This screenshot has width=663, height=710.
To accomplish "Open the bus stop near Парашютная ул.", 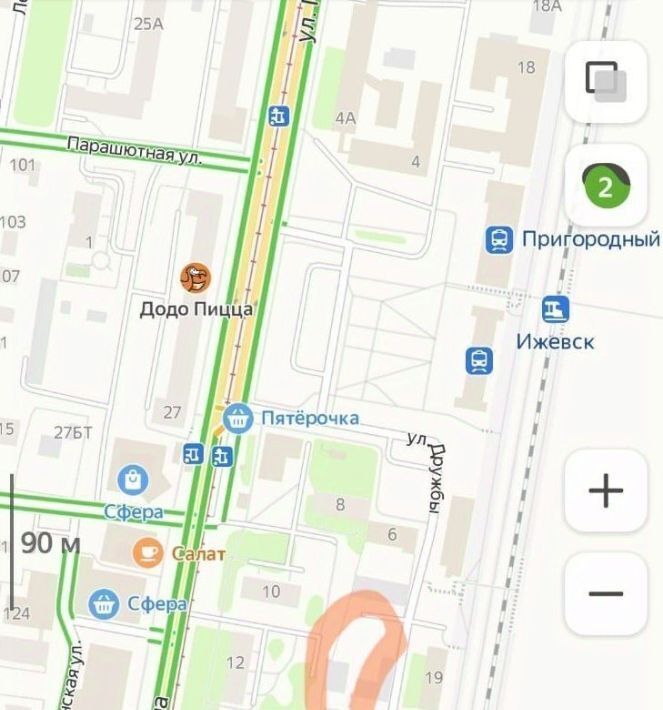I will 281,117.
